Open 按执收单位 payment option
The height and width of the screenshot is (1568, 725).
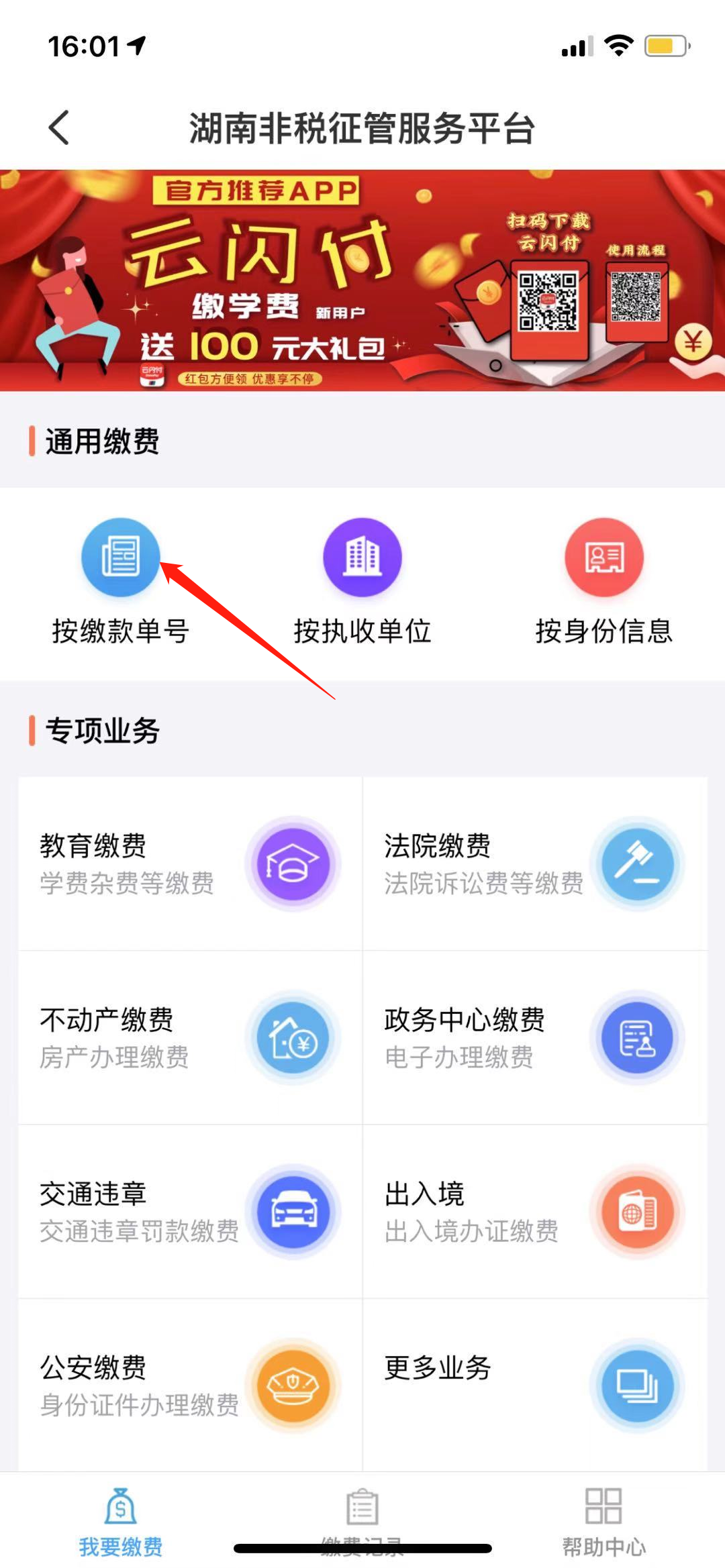pyautogui.click(x=362, y=557)
